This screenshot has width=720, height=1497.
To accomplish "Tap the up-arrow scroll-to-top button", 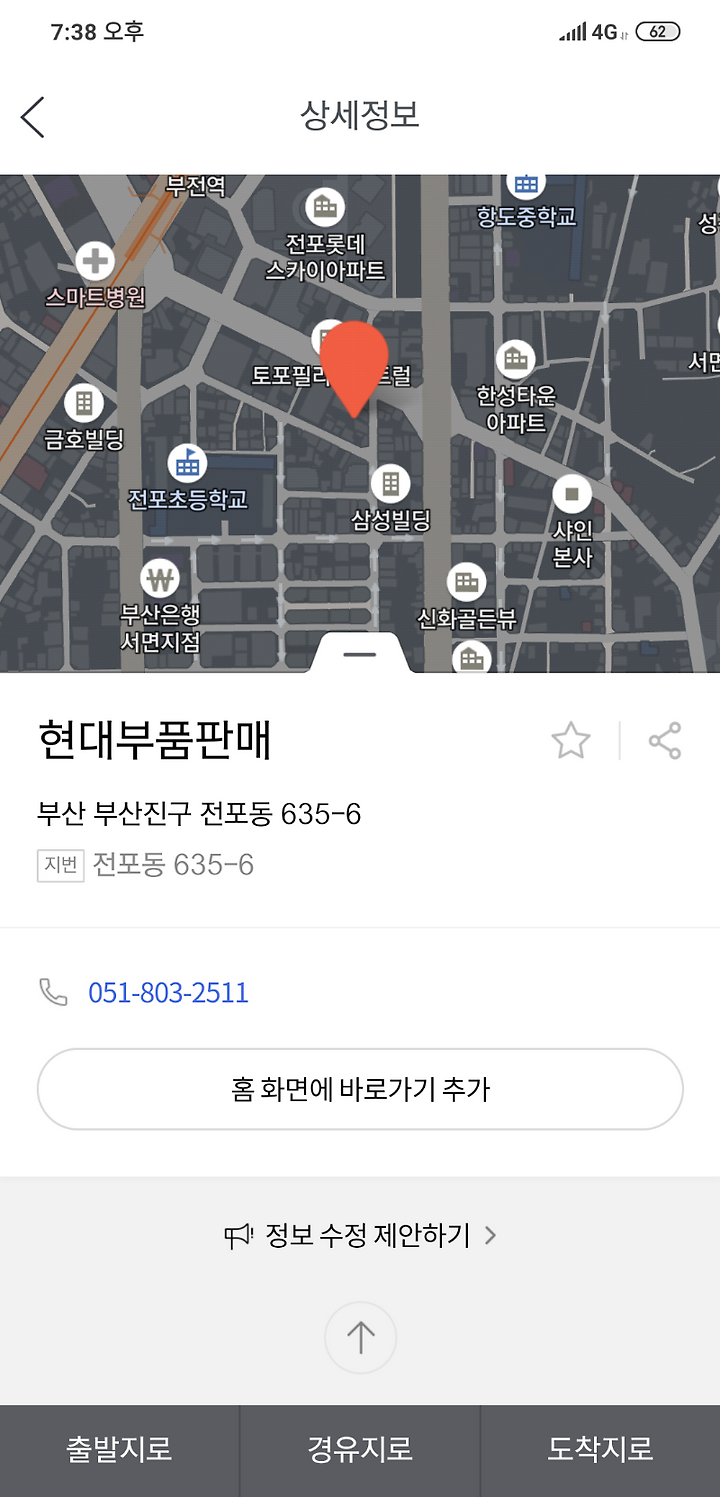I will coord(360,1338).
